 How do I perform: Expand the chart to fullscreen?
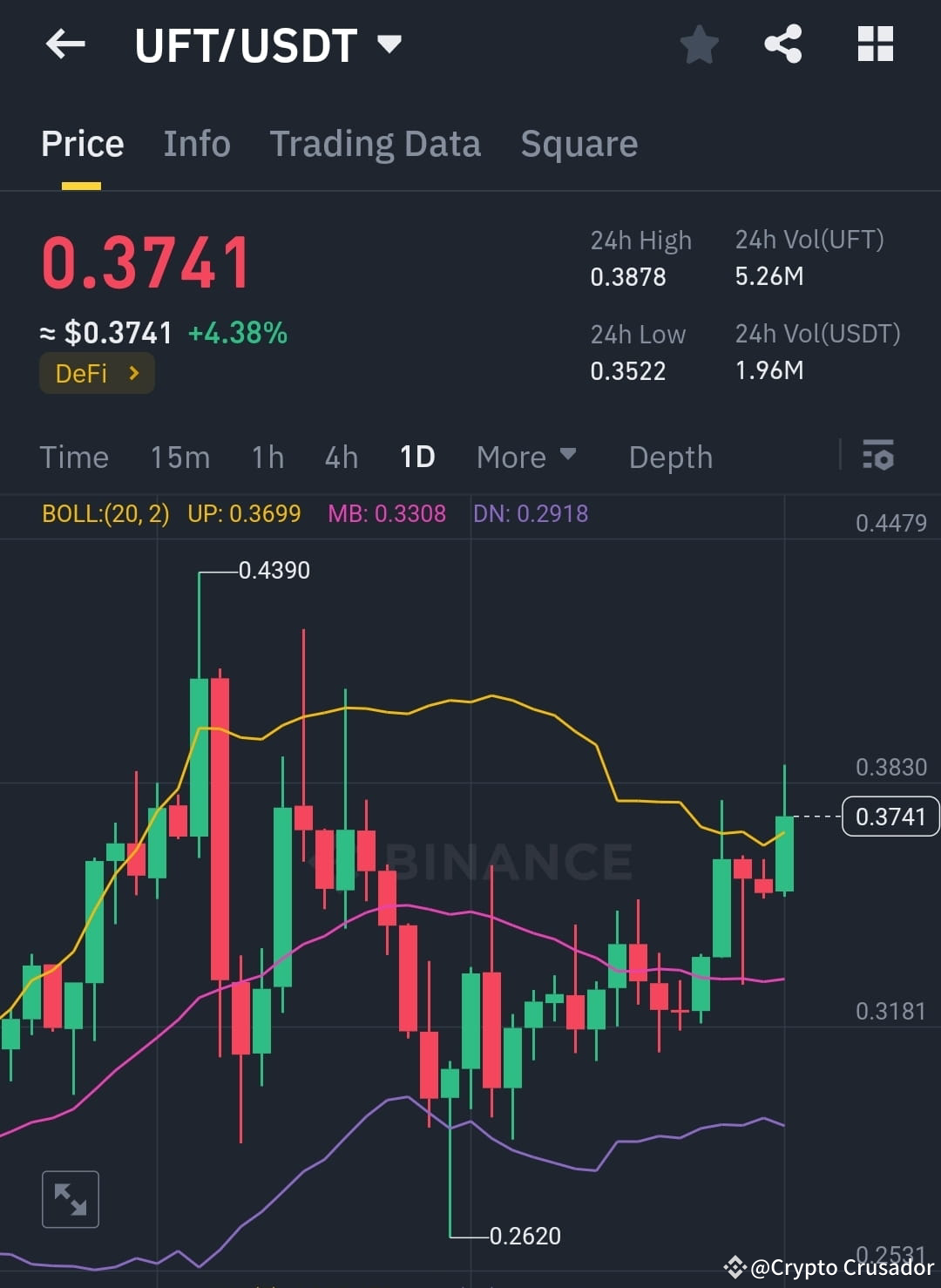tap(71, 1198)
